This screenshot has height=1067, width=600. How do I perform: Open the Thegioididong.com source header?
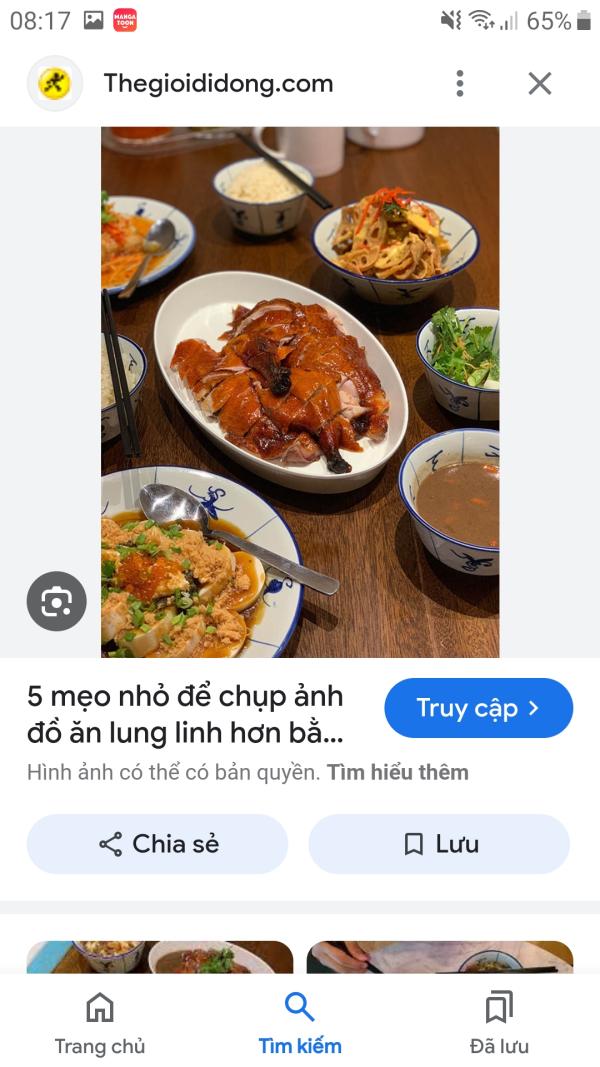tap(218, 84)
